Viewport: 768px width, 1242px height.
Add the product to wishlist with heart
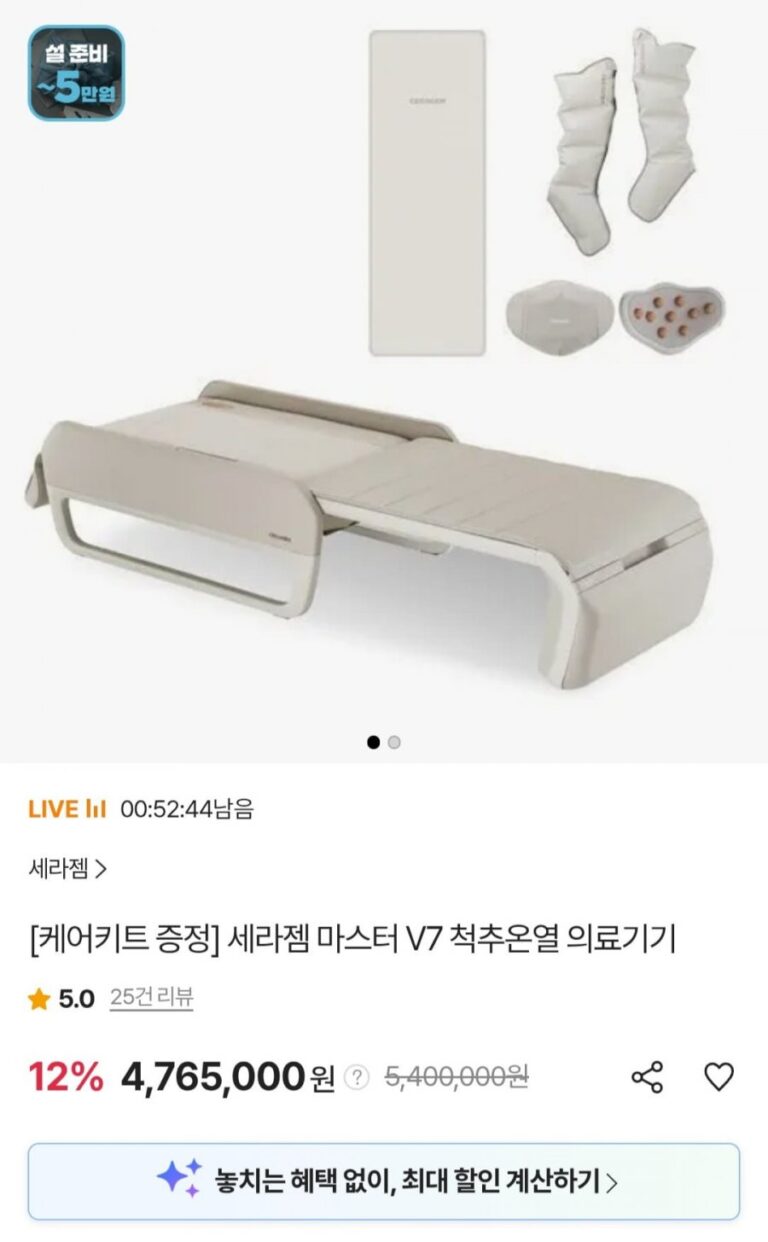pos(719,1077)
